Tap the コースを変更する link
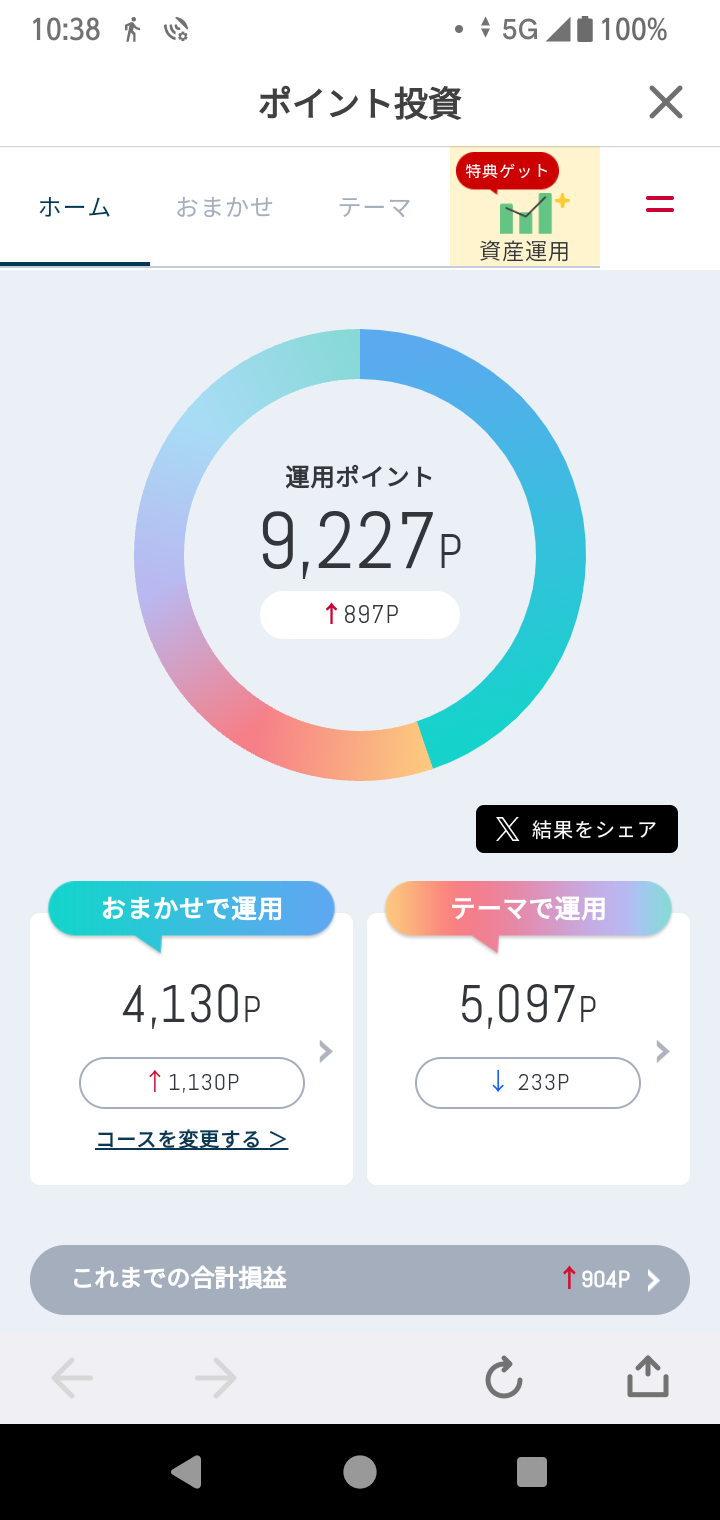The width and height of the screenshot is (720, 1520). 192,1139
